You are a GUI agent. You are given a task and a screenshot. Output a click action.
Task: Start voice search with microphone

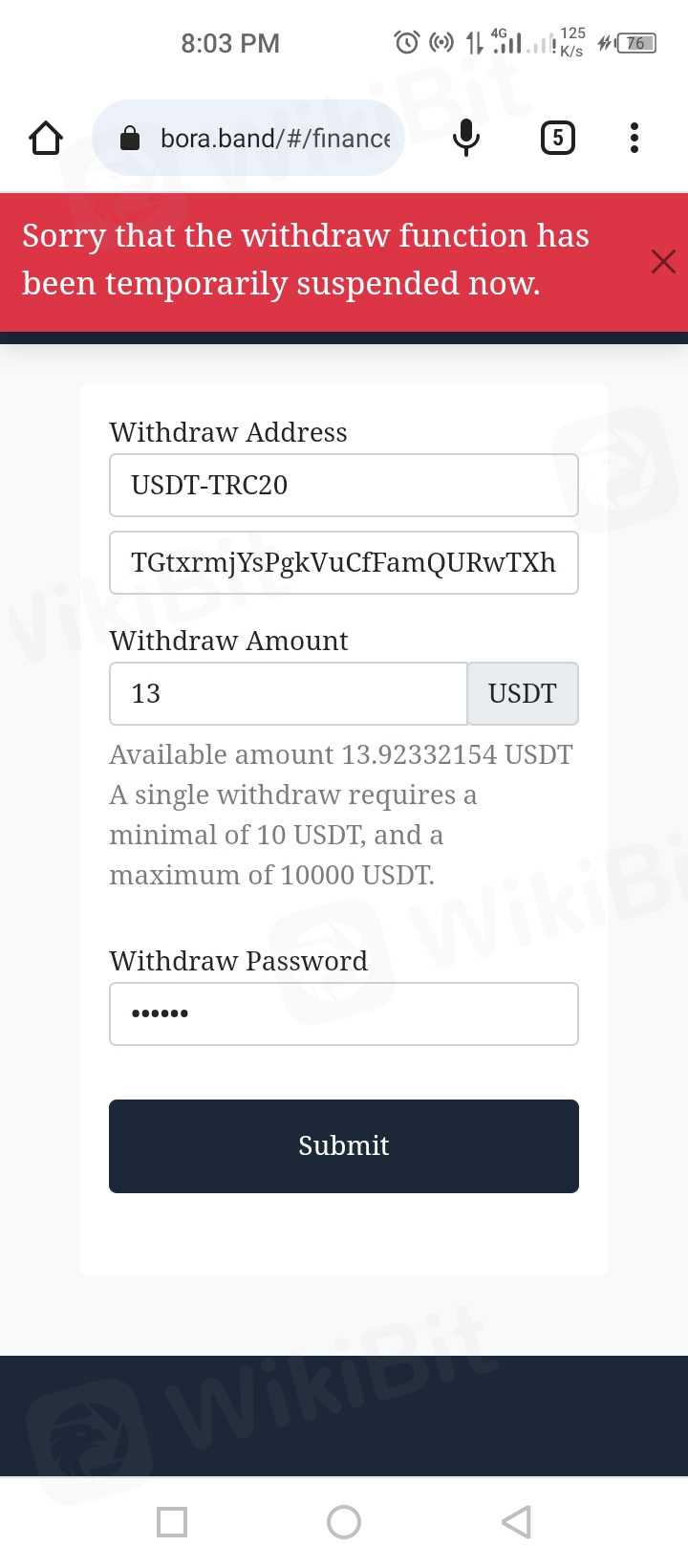point(465,139)
